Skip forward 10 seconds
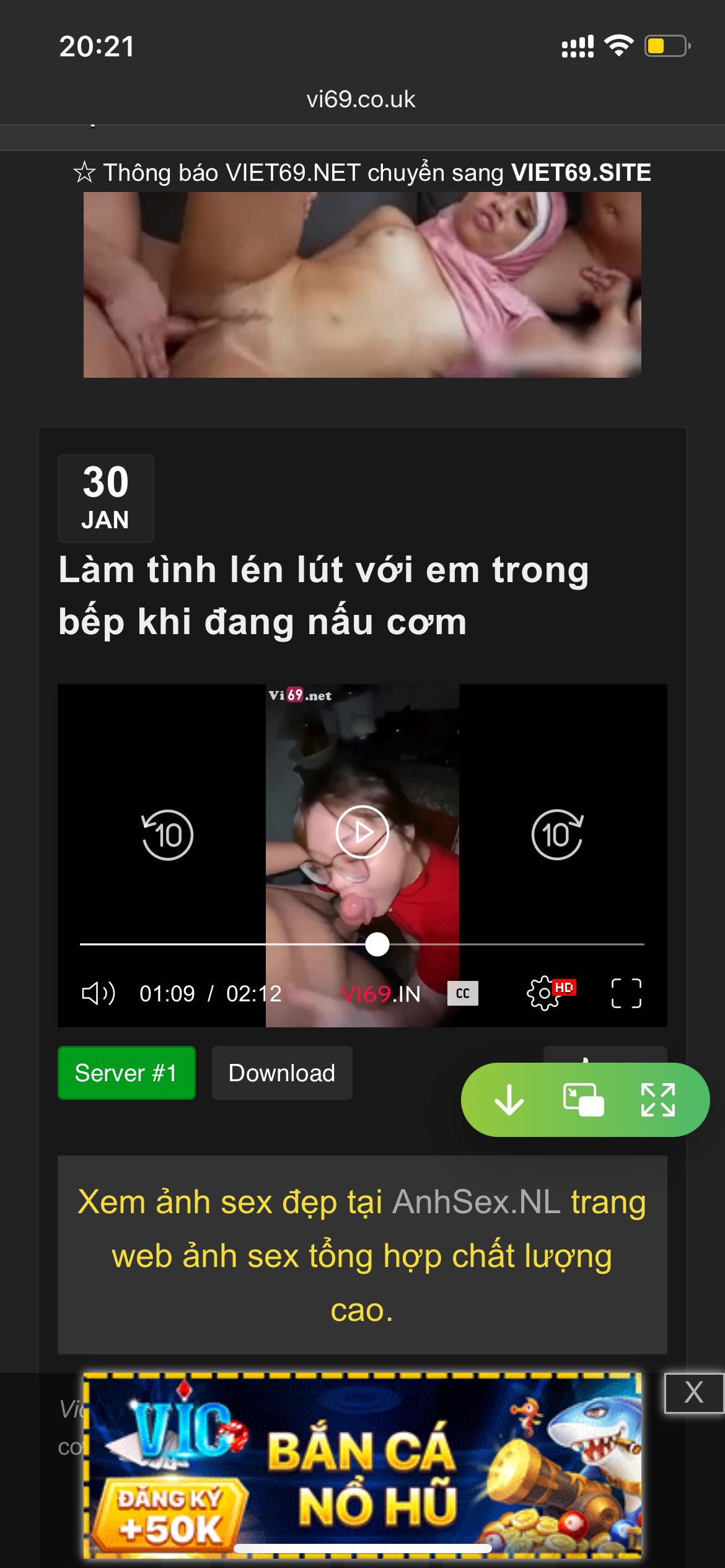Image resolution: width=725 pixels, height=1568 pixels. 557,835
